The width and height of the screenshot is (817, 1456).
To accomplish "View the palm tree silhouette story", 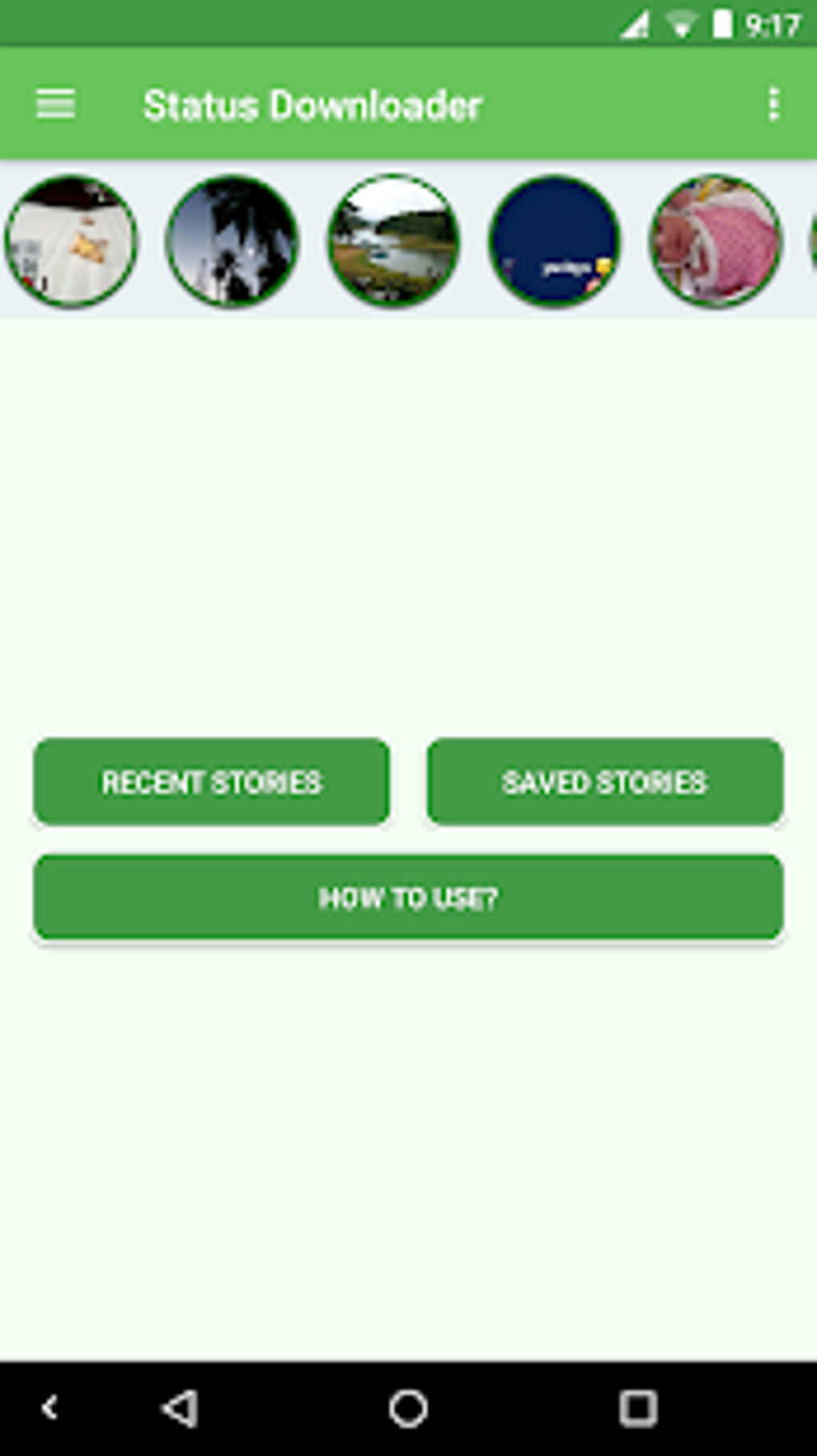I will click(x=232, y=240).
